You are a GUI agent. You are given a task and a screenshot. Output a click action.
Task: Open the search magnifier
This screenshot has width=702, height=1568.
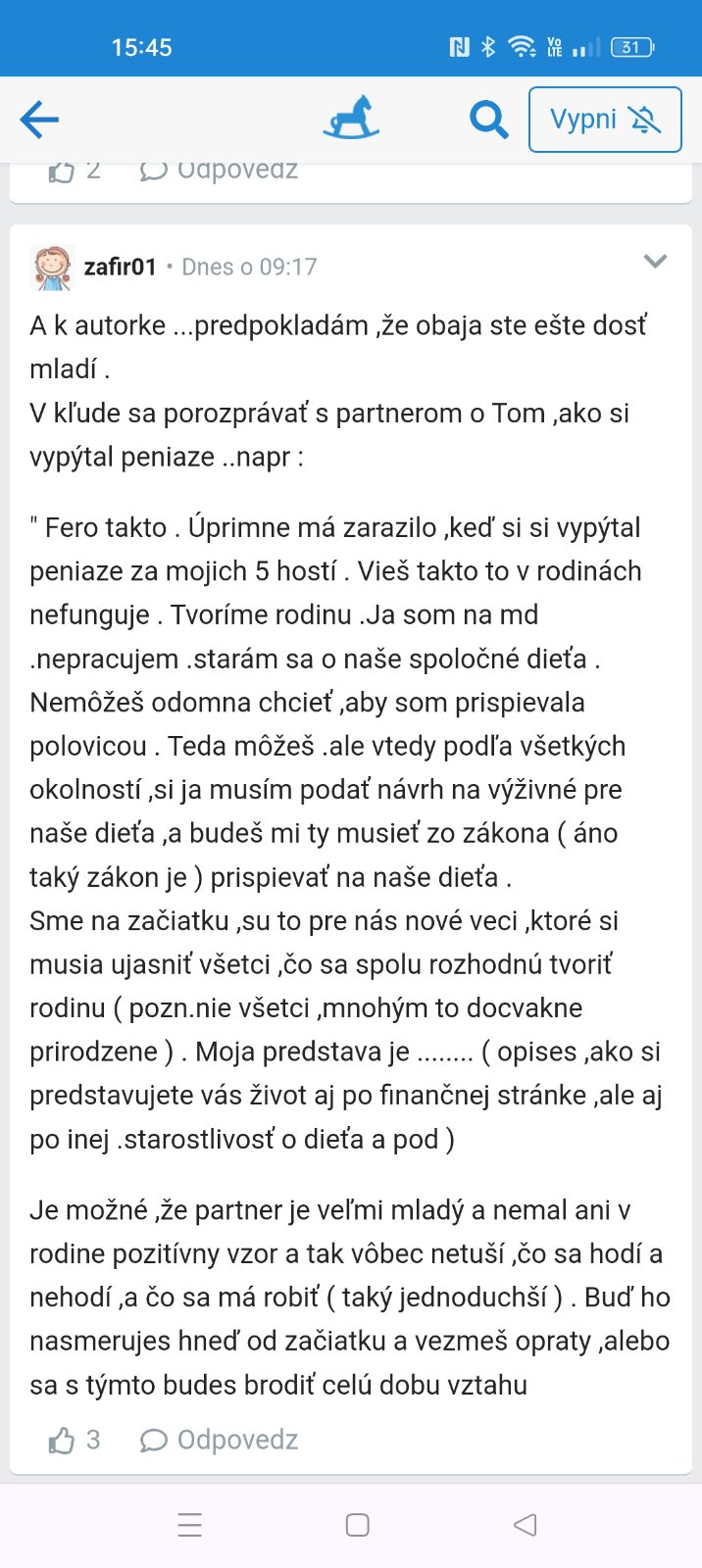488,120
